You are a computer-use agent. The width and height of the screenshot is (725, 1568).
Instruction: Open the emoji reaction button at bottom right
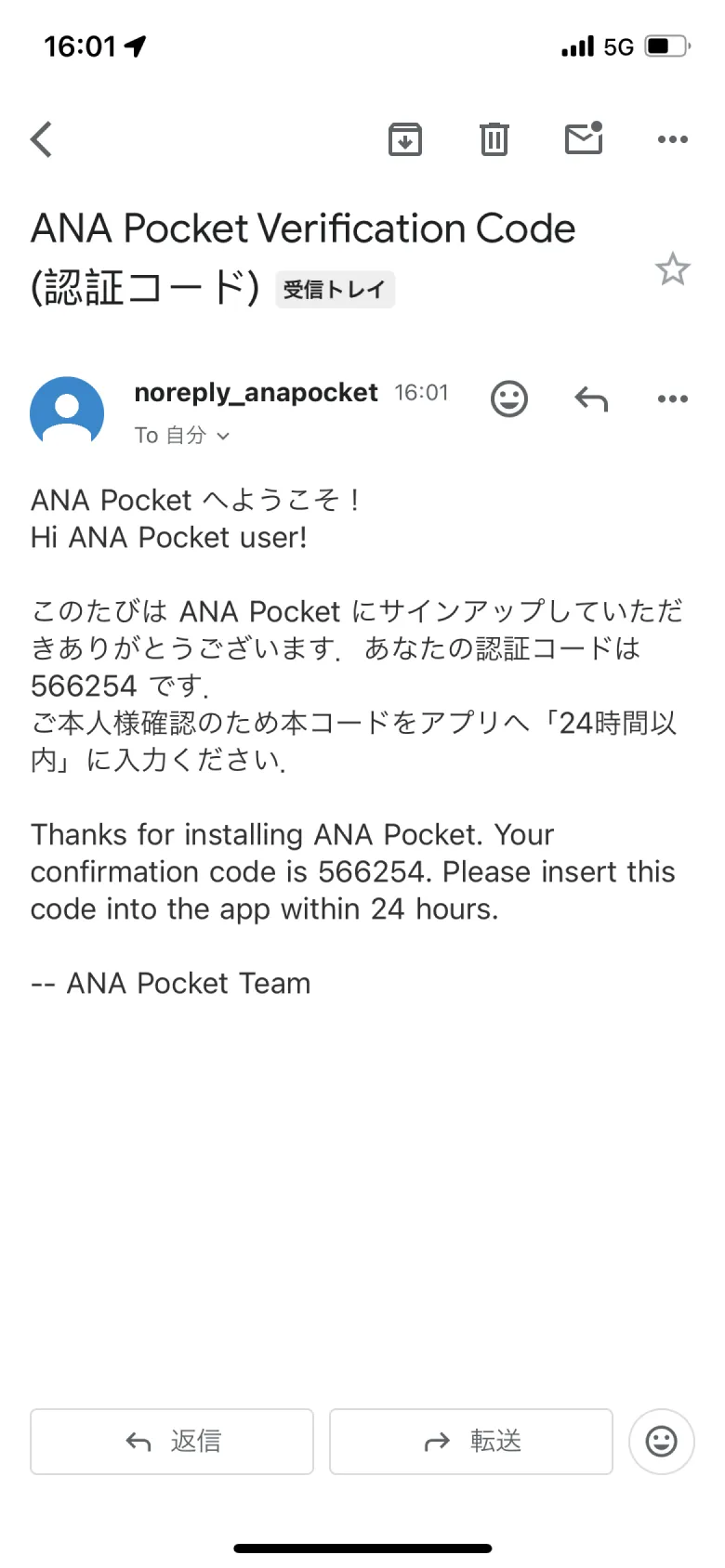click(x=661, y=1442)
